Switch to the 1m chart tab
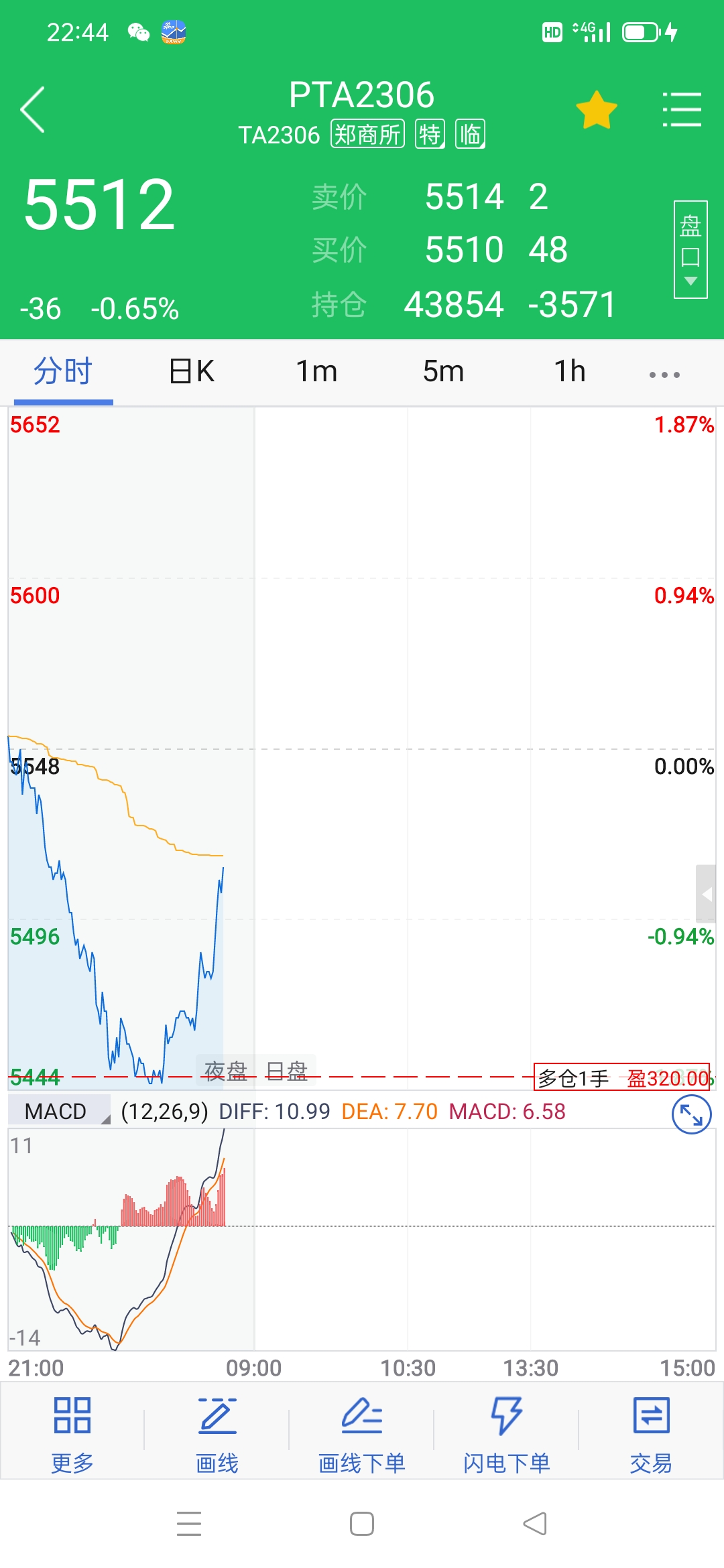This screenshot has width=724, height=1568. pos(316,372)
